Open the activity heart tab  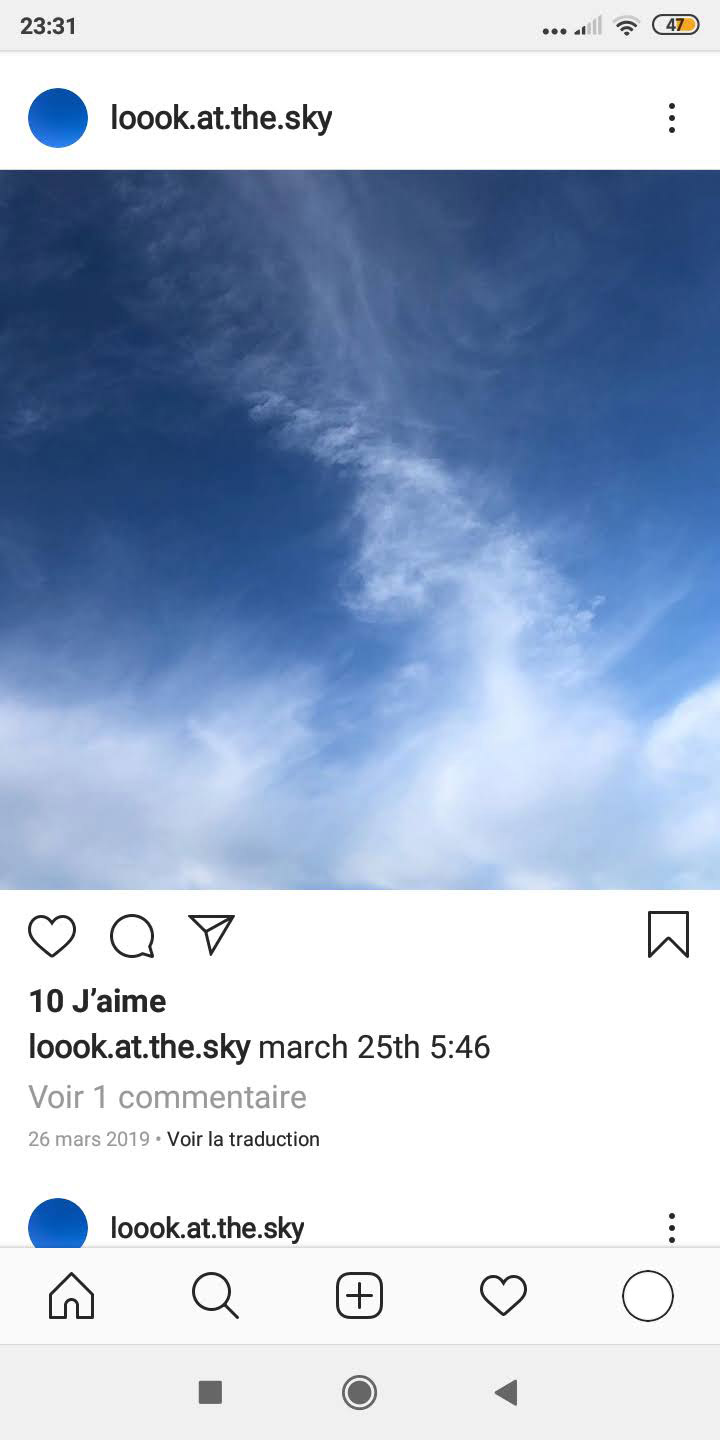click(x=503, y=1296)
